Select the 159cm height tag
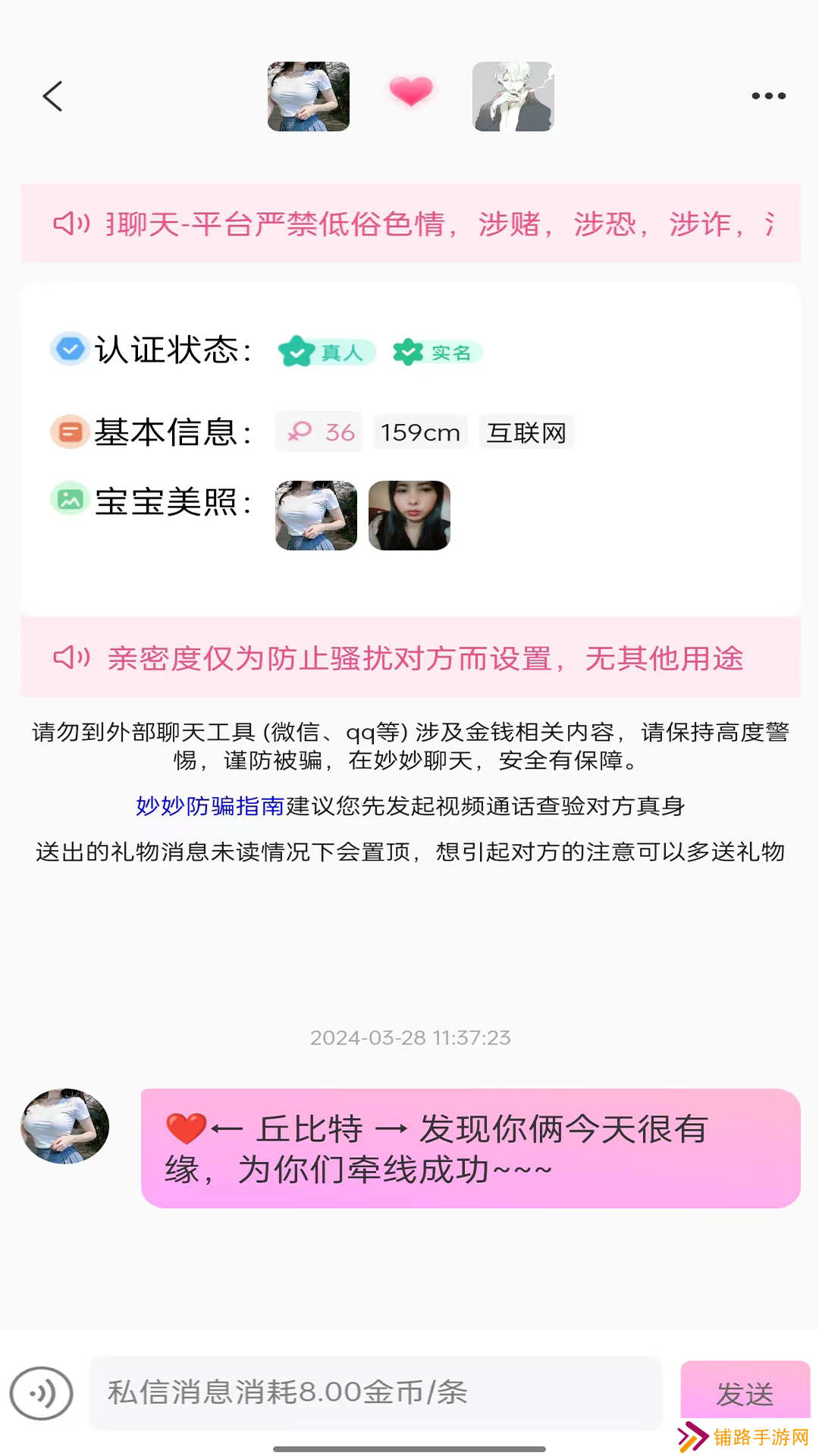Screen dimensions: 819x1456 point(420,432)
